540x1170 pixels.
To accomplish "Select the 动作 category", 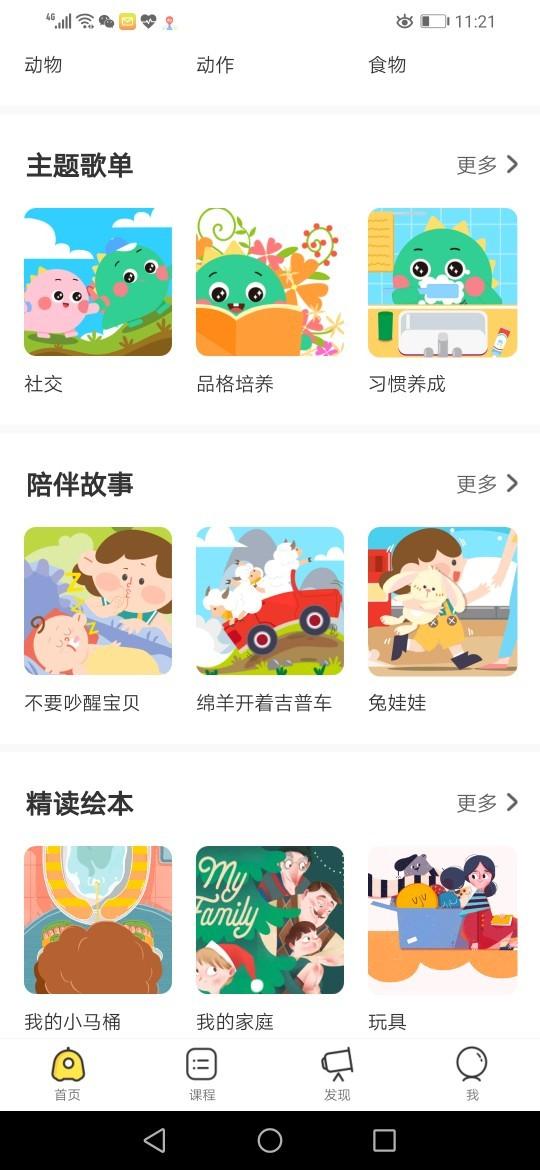I will coord(216,65).
